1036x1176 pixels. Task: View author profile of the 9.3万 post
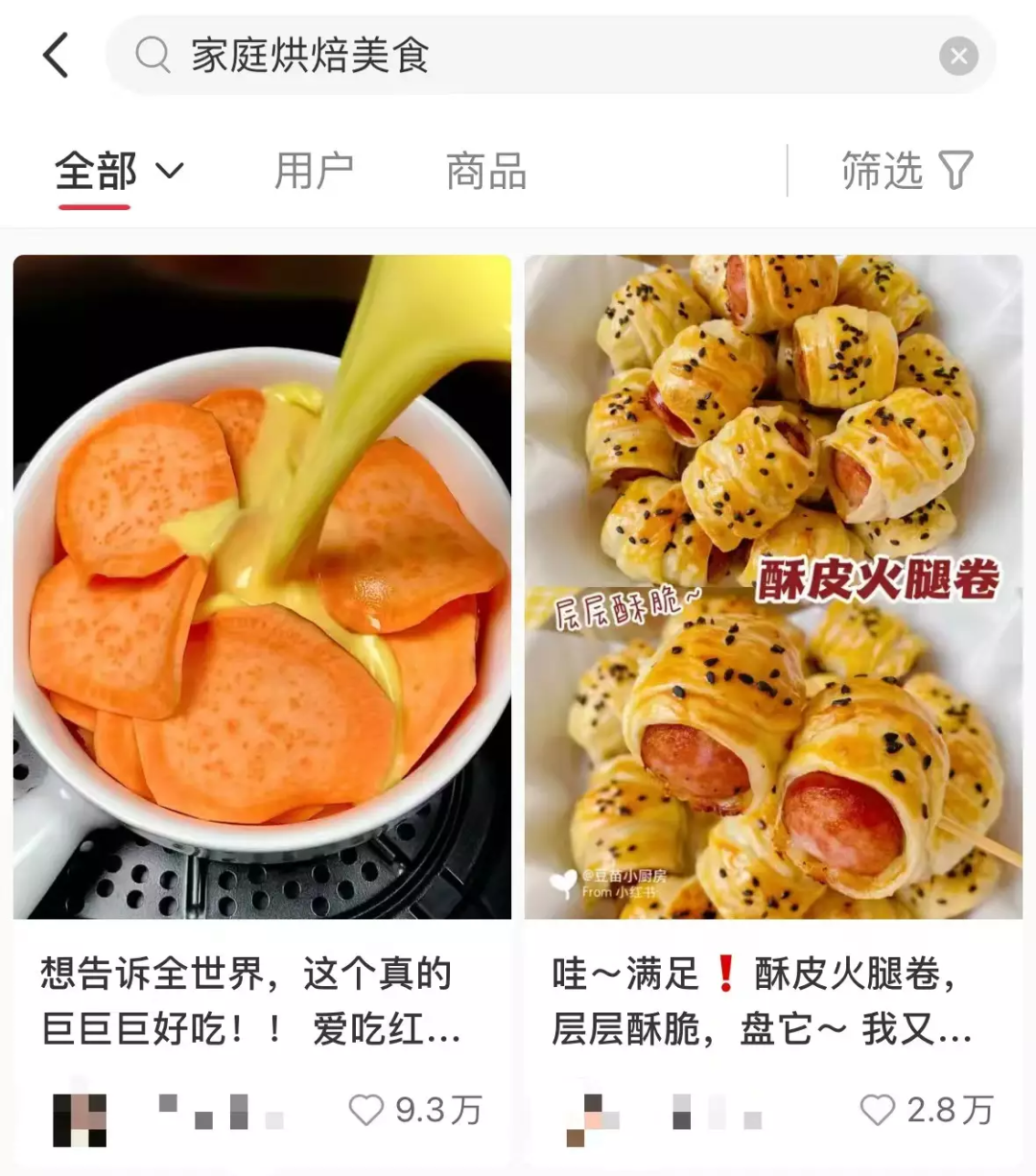point(80,1118)
